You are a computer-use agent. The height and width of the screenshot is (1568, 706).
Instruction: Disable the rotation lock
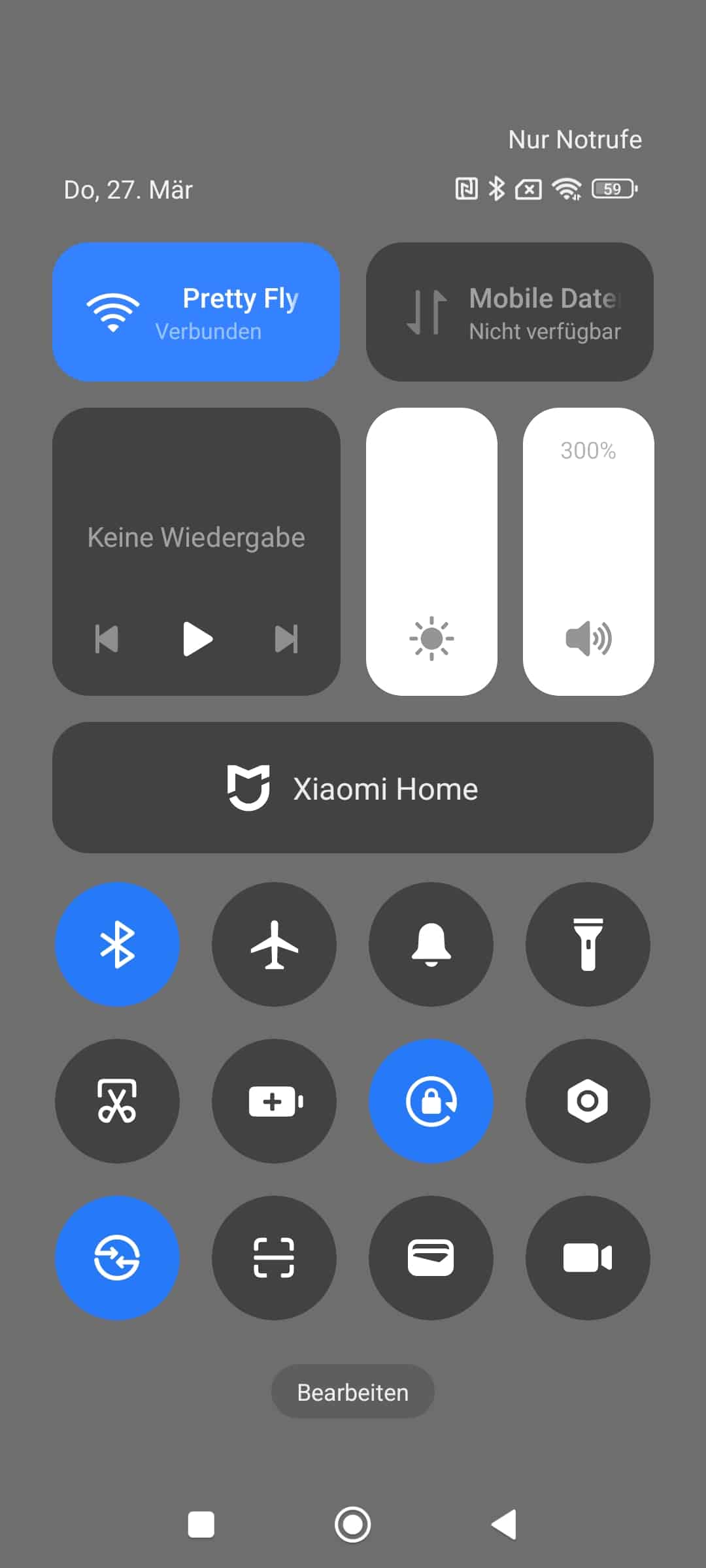coord(431,1102)
